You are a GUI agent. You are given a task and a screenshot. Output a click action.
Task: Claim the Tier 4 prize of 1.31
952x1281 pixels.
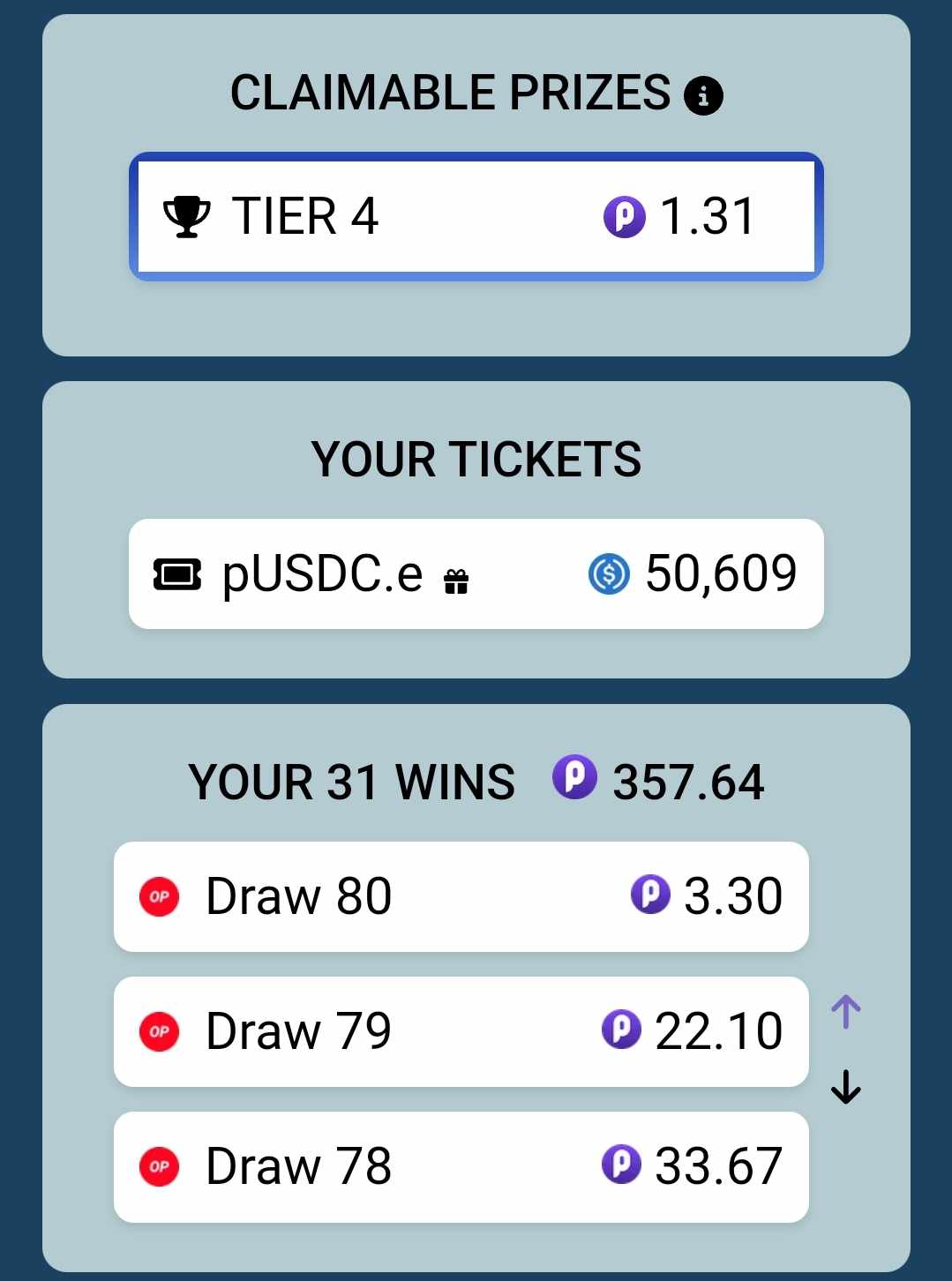476,217
